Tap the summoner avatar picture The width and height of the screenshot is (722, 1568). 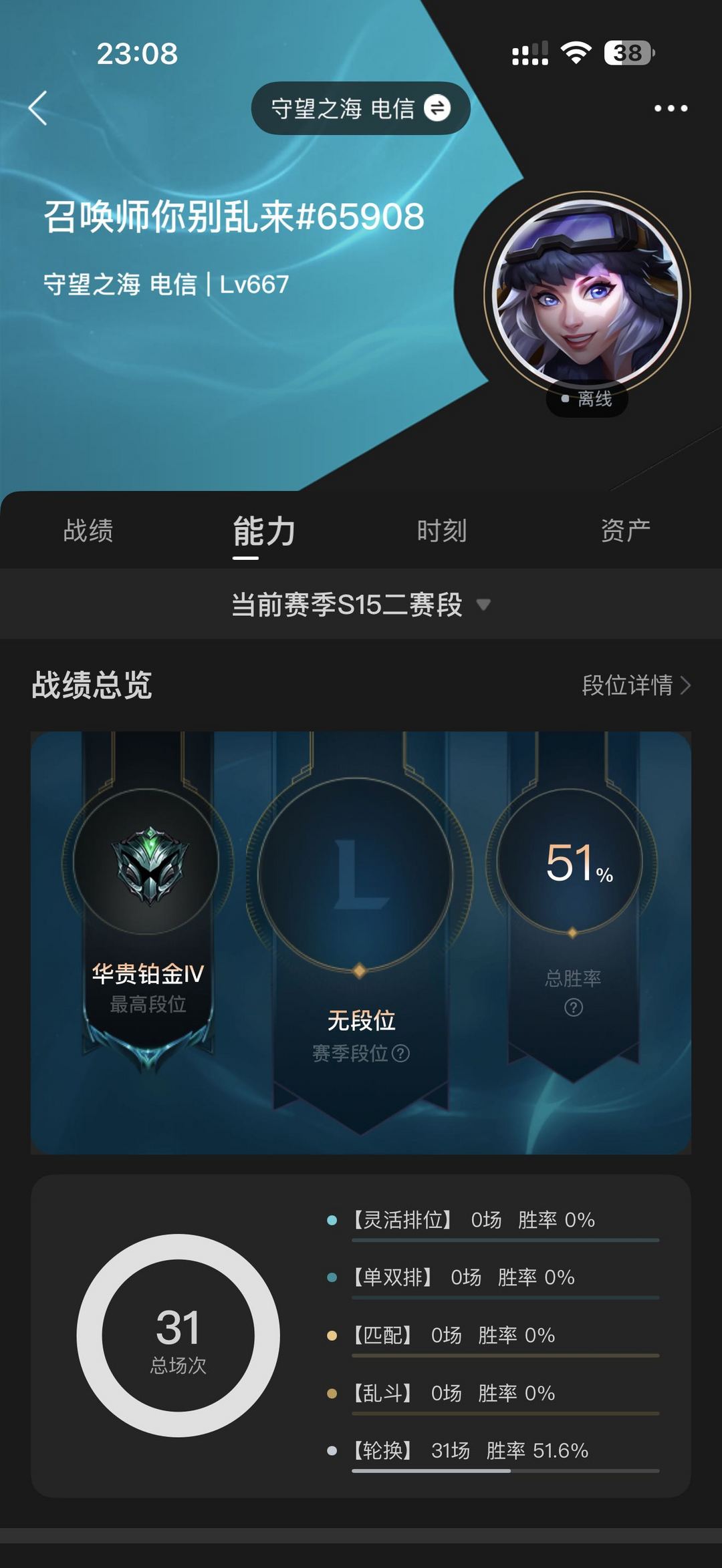point(587,295)
